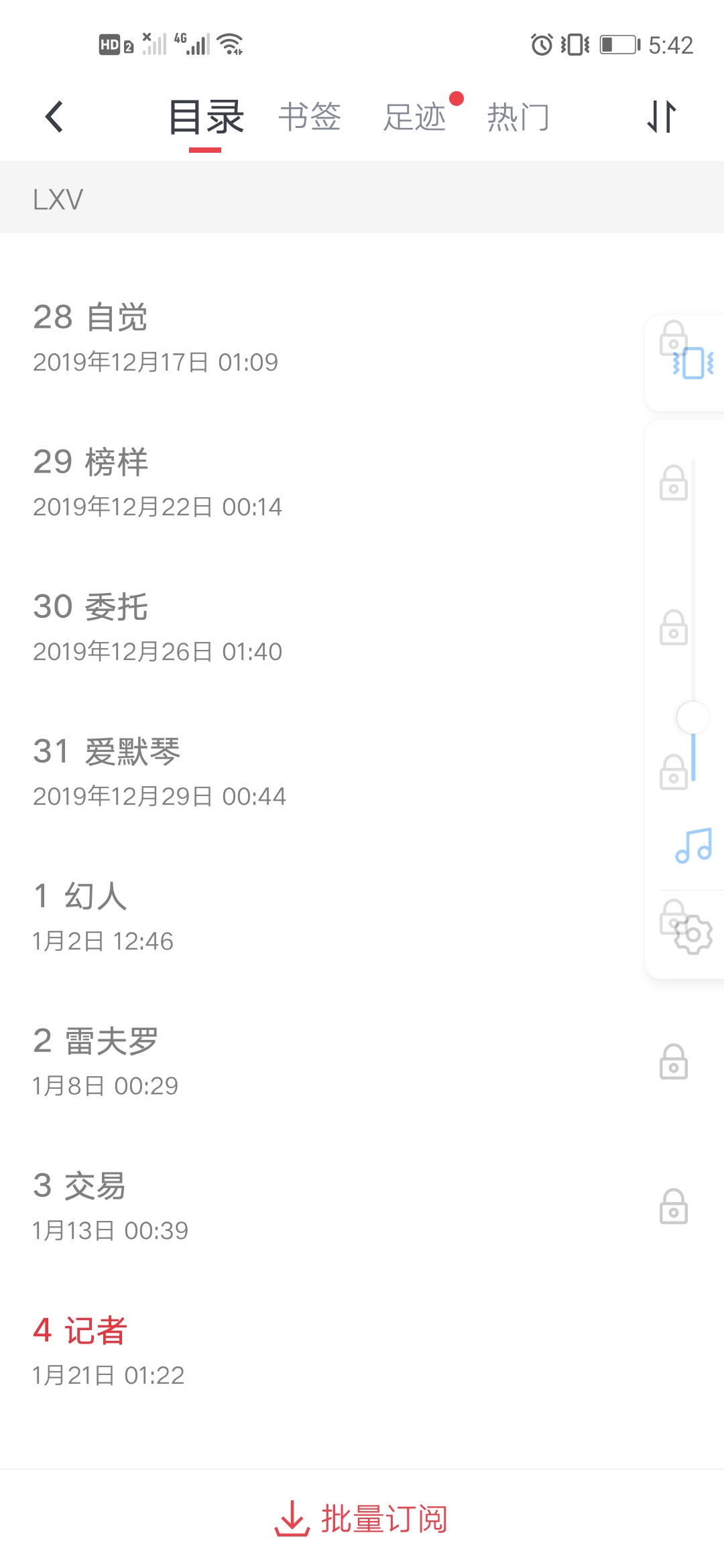The height and width of the screenshot is (1568, 724).
Task: Go back with the top-left arrow
Action: point(55,117)
